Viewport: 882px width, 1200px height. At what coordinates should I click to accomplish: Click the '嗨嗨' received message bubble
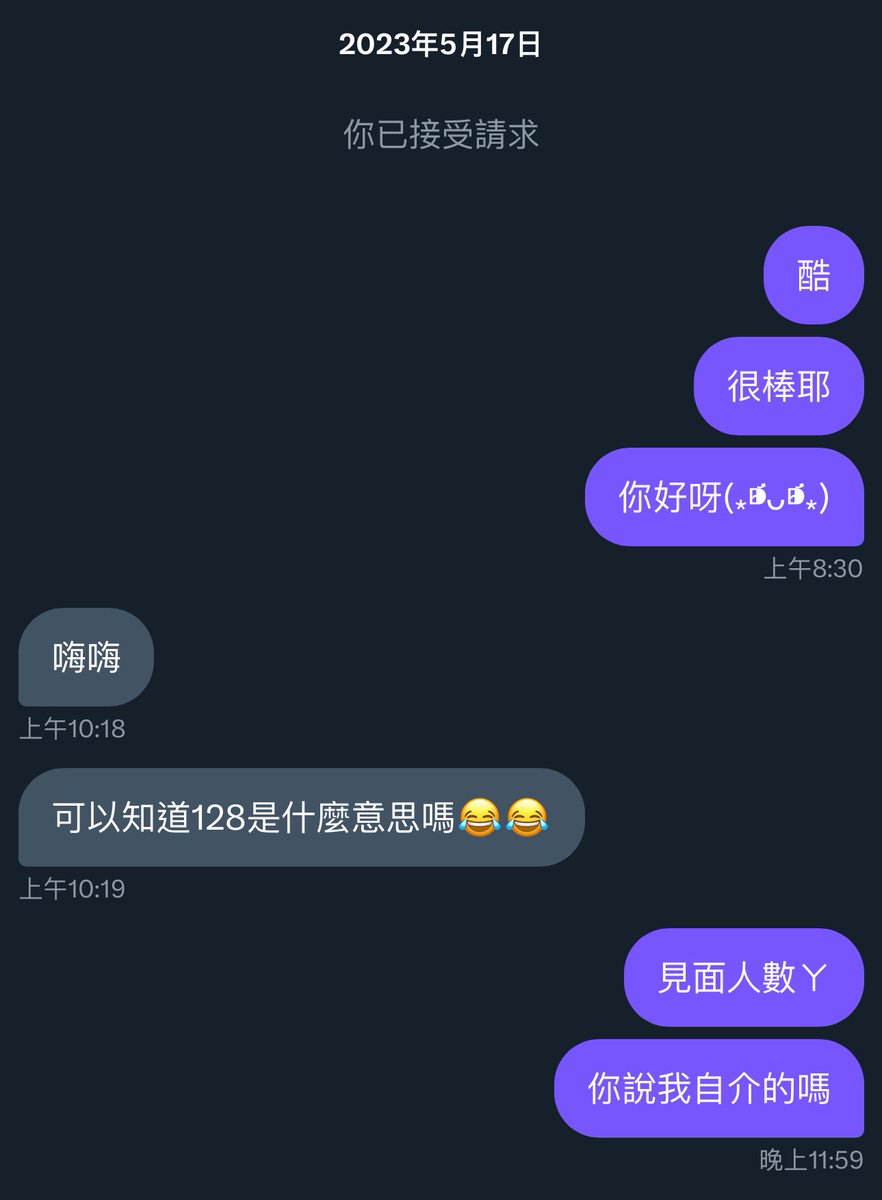pyautogui.click(x=85, y=657)
